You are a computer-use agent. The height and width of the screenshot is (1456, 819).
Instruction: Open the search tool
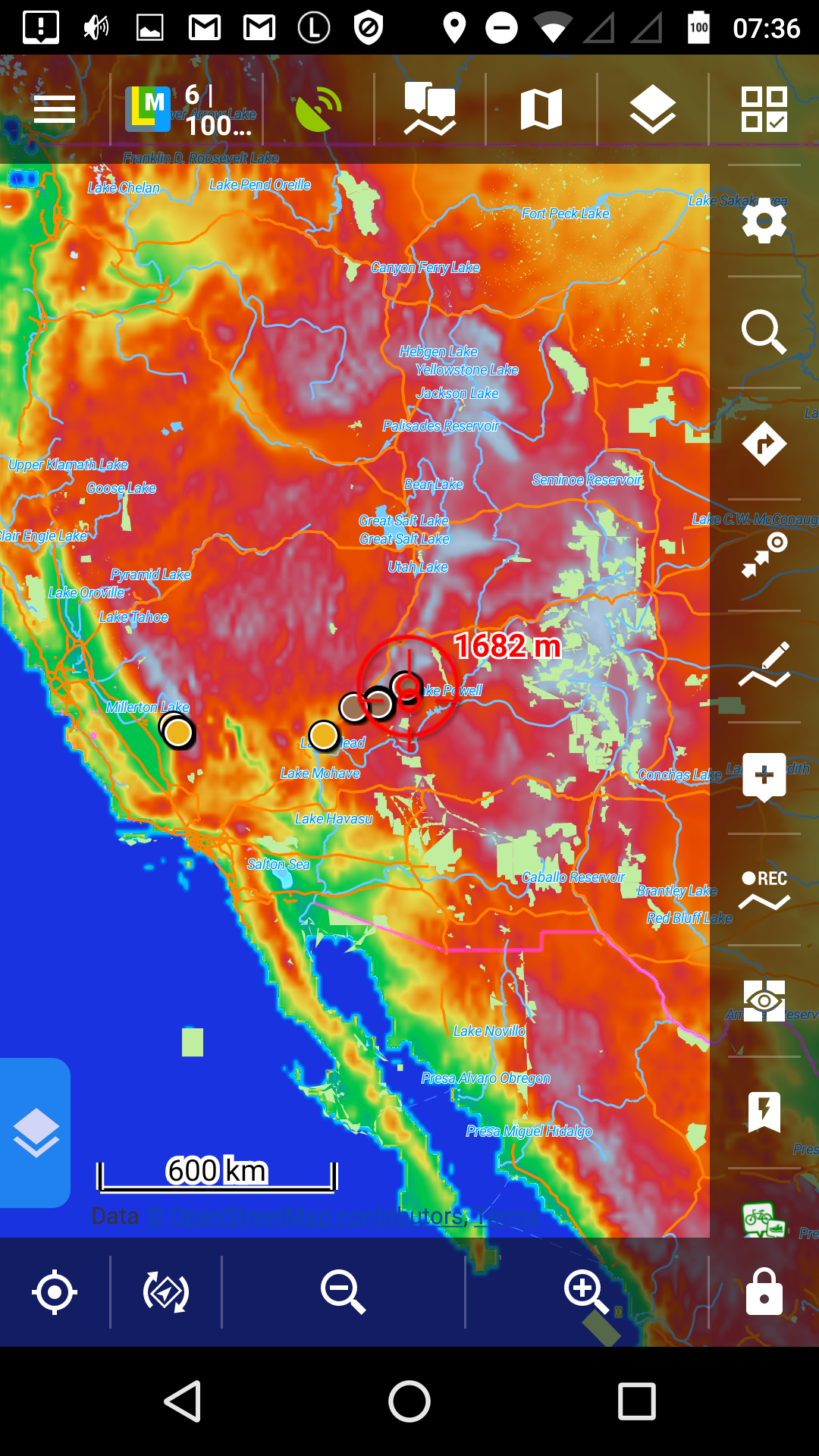(x=764, y=332)
